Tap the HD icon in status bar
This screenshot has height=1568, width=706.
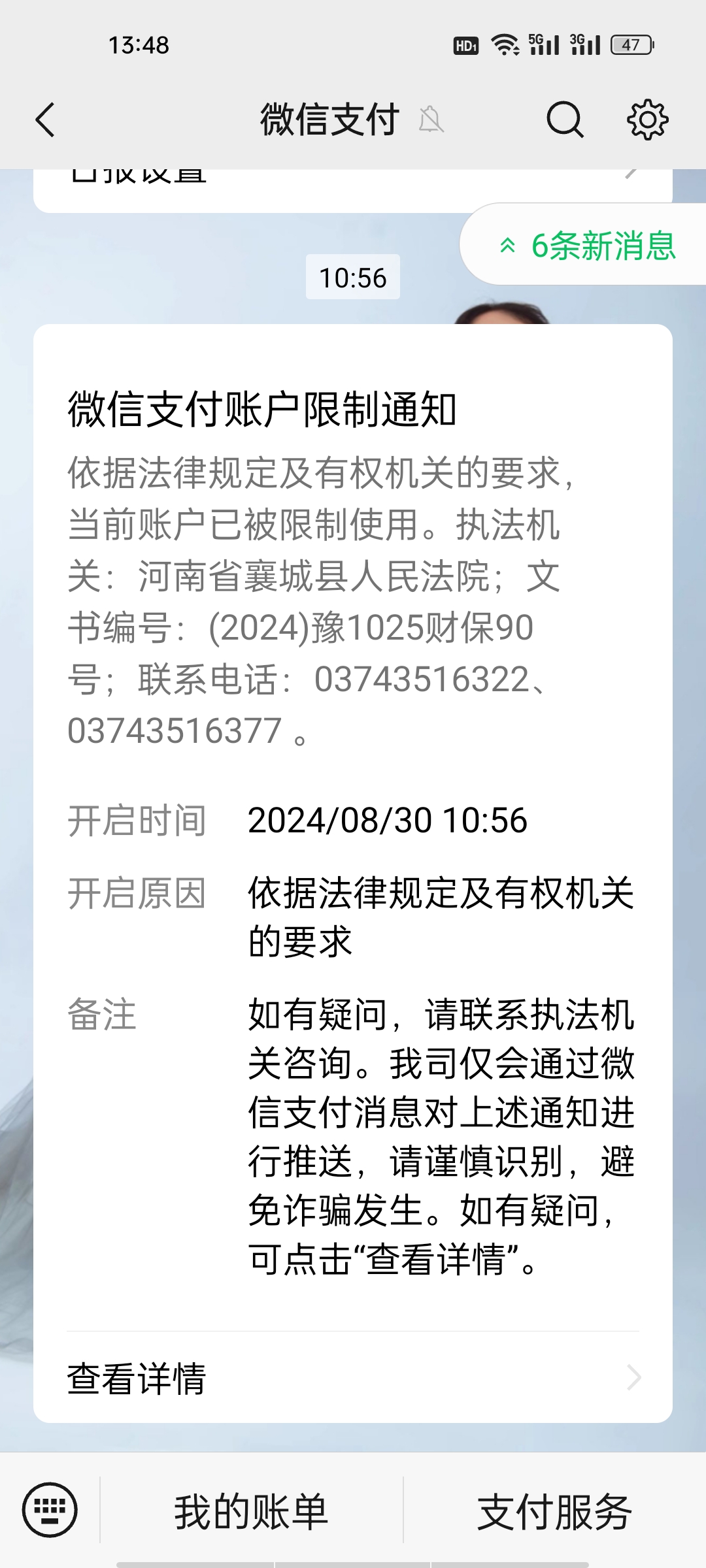pos(465,44)
